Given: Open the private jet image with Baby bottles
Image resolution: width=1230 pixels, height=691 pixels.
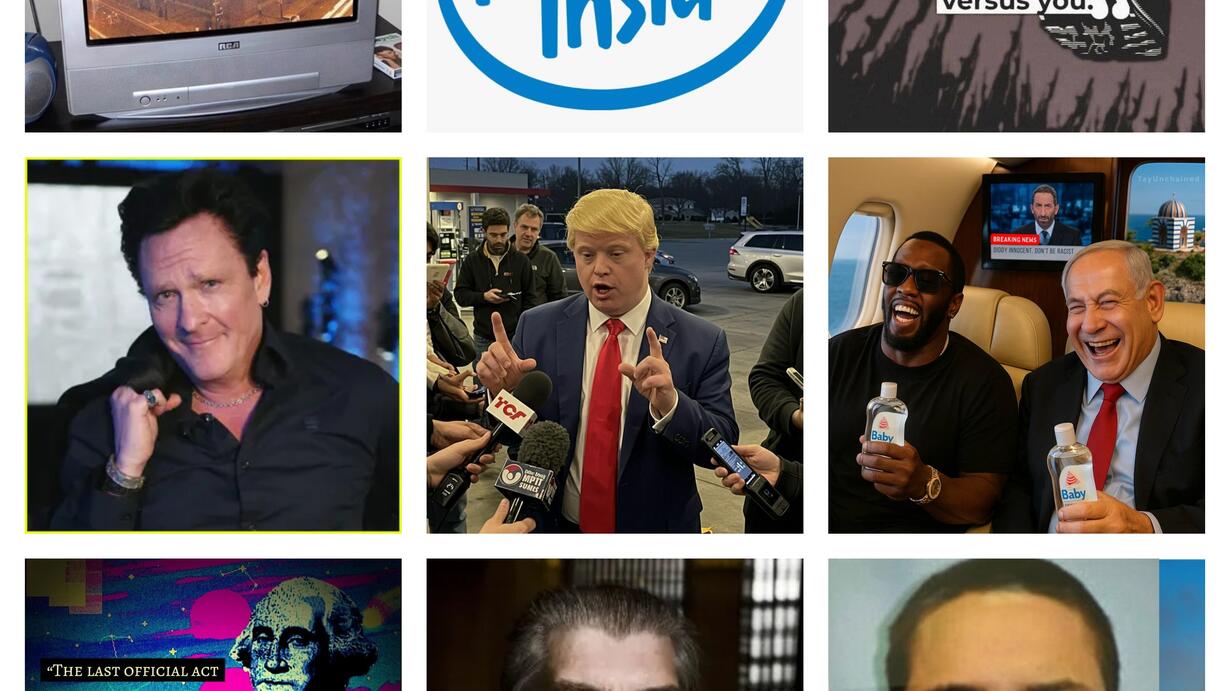Looking at the screenshot, I should point(1016,345).
